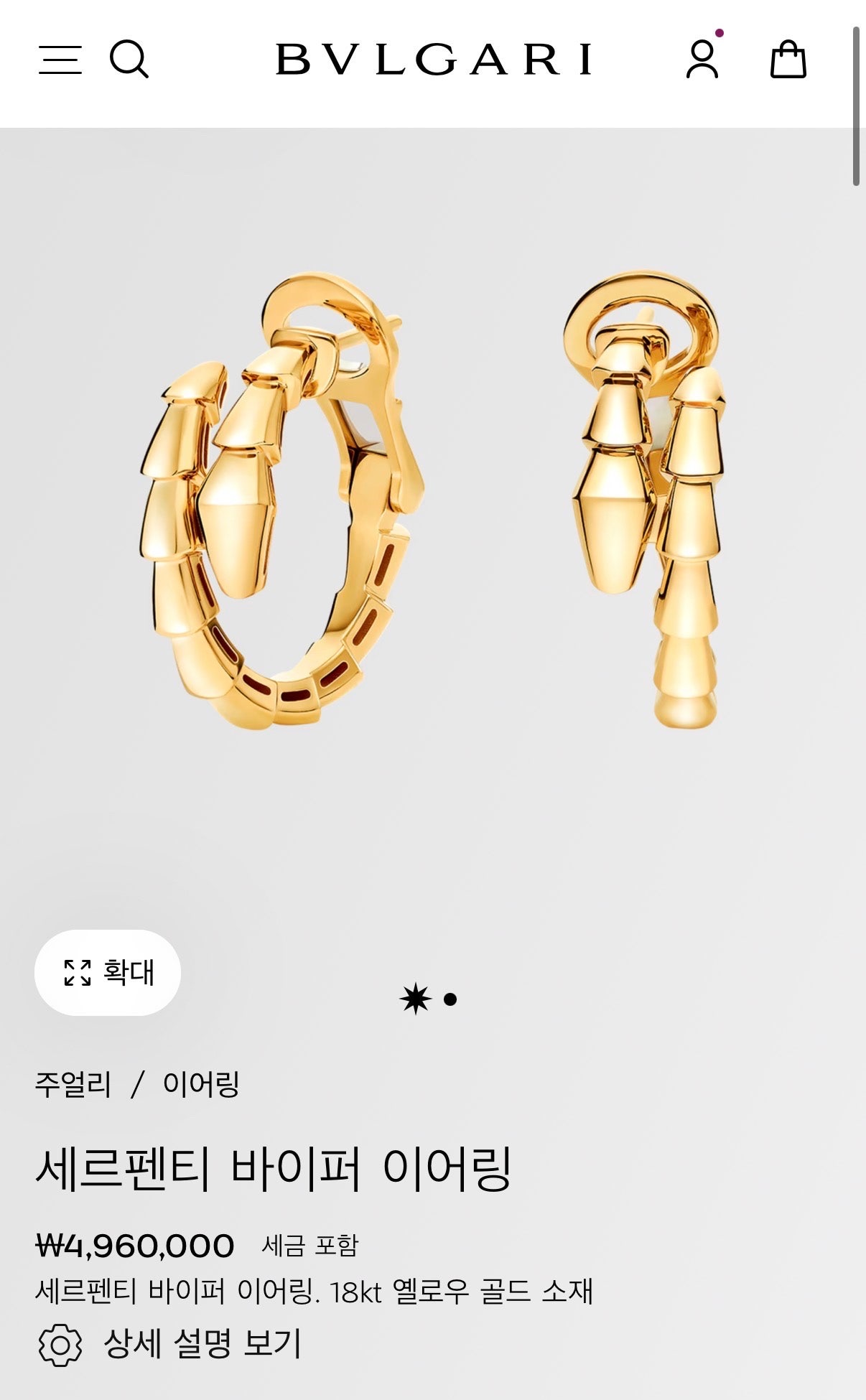Image resolution: width=866 pixels, height=1400 pixels.
Task: Go to the 이어링 breadcrumb
Action: click(201, 1084)
